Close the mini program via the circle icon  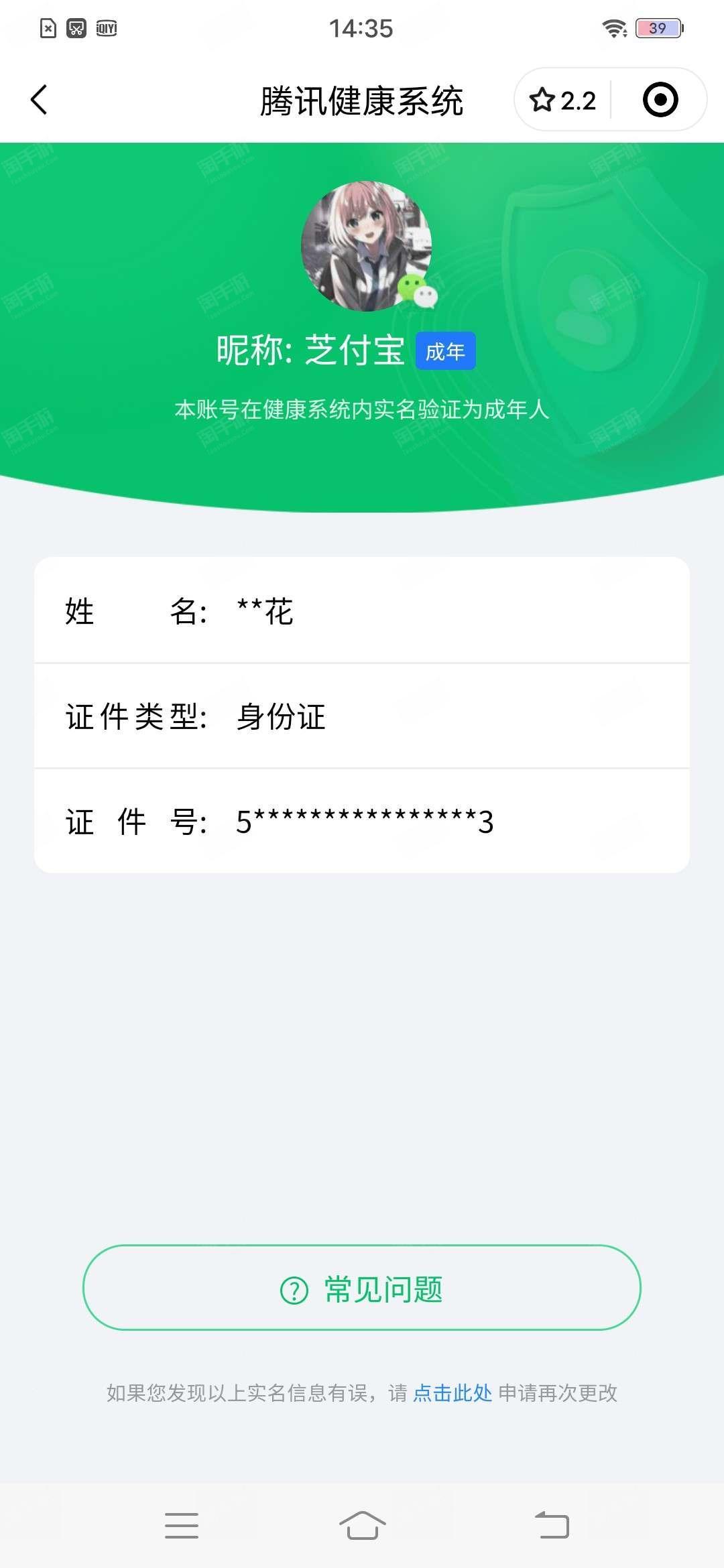click(x=660, y=100)
